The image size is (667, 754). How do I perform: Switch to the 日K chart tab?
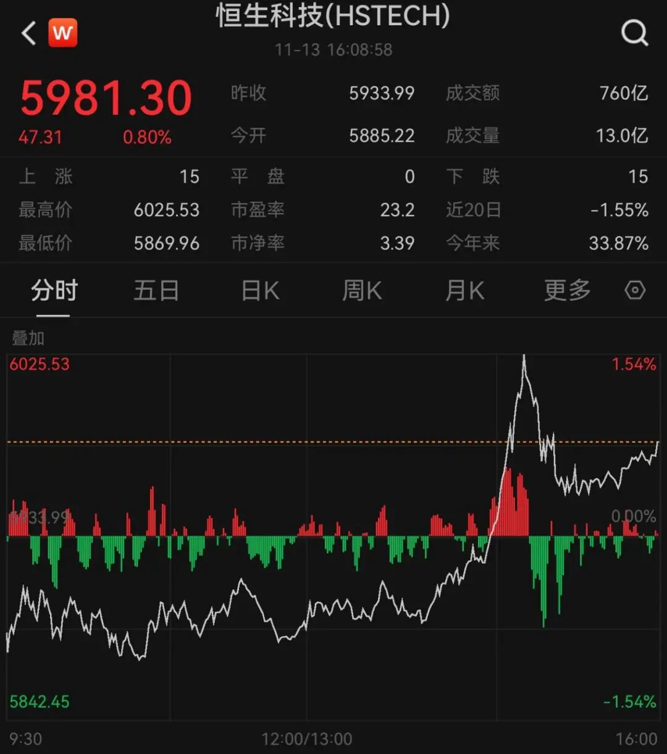click(260, 291)
